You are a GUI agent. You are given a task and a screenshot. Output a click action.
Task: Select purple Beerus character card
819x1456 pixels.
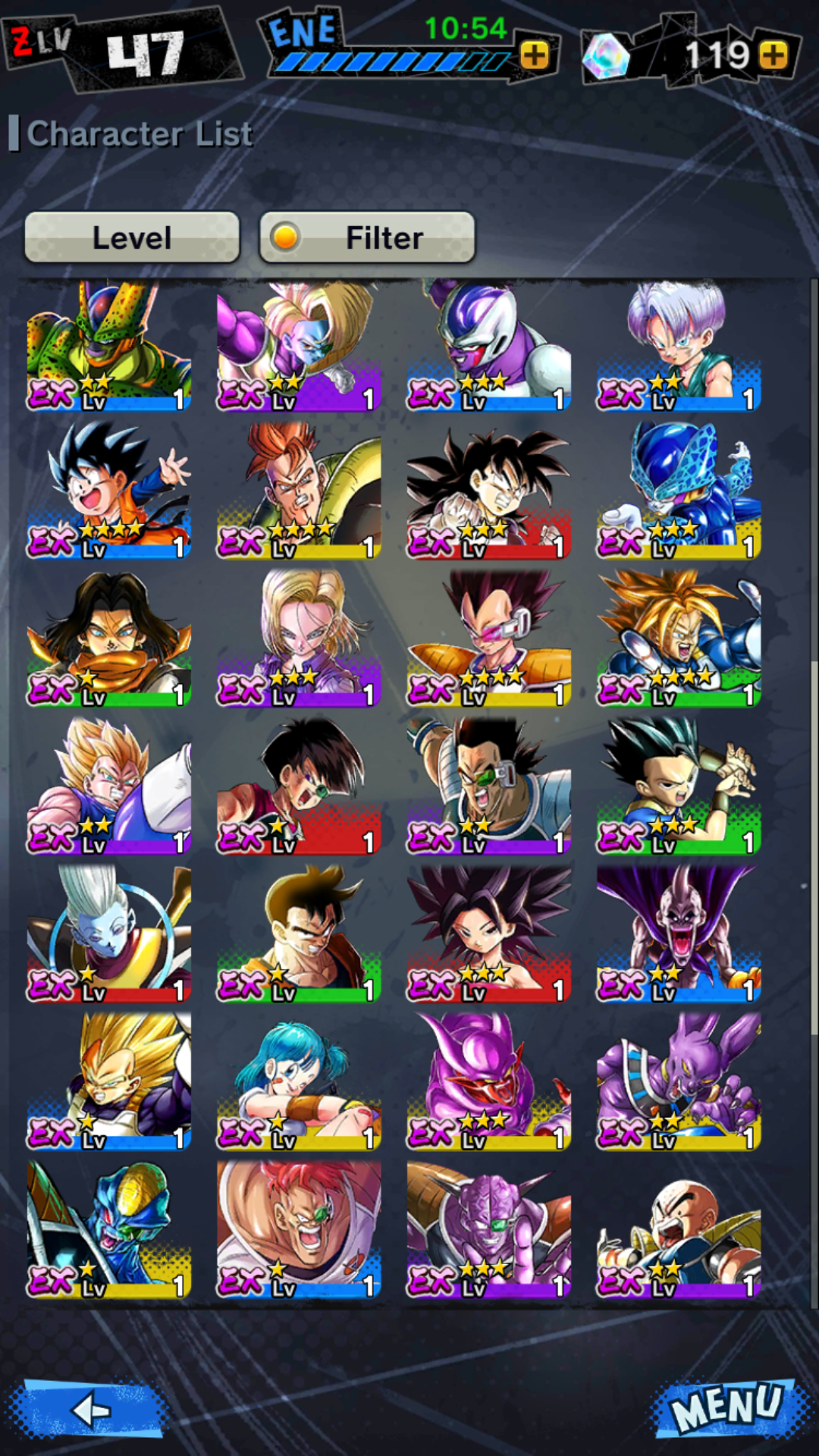tap(678, 1083)
